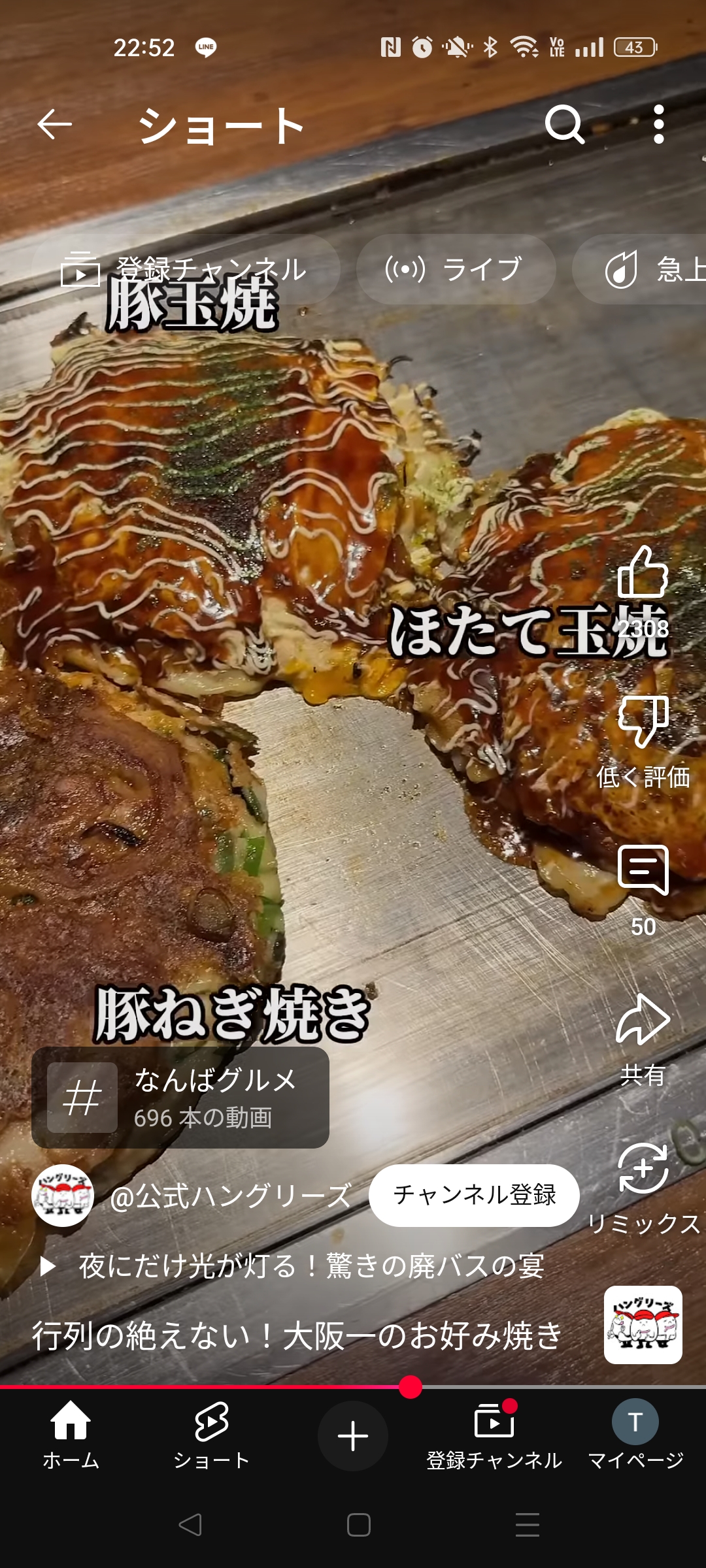This screenshot has width=706, height=1568.
Task: Create new content with plus button
Action: [x=353, y=1436]
